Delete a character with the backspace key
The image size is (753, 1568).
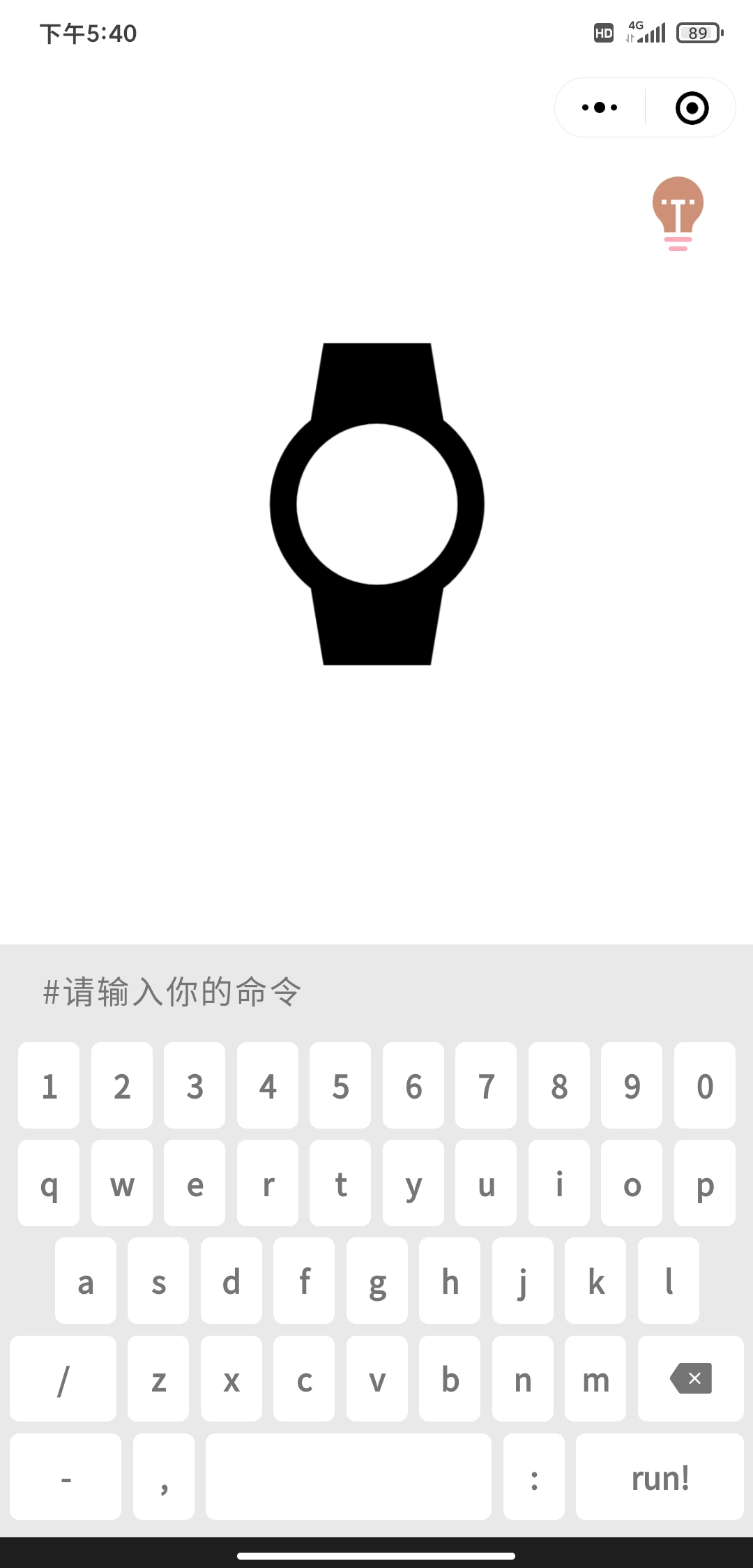690,1378
